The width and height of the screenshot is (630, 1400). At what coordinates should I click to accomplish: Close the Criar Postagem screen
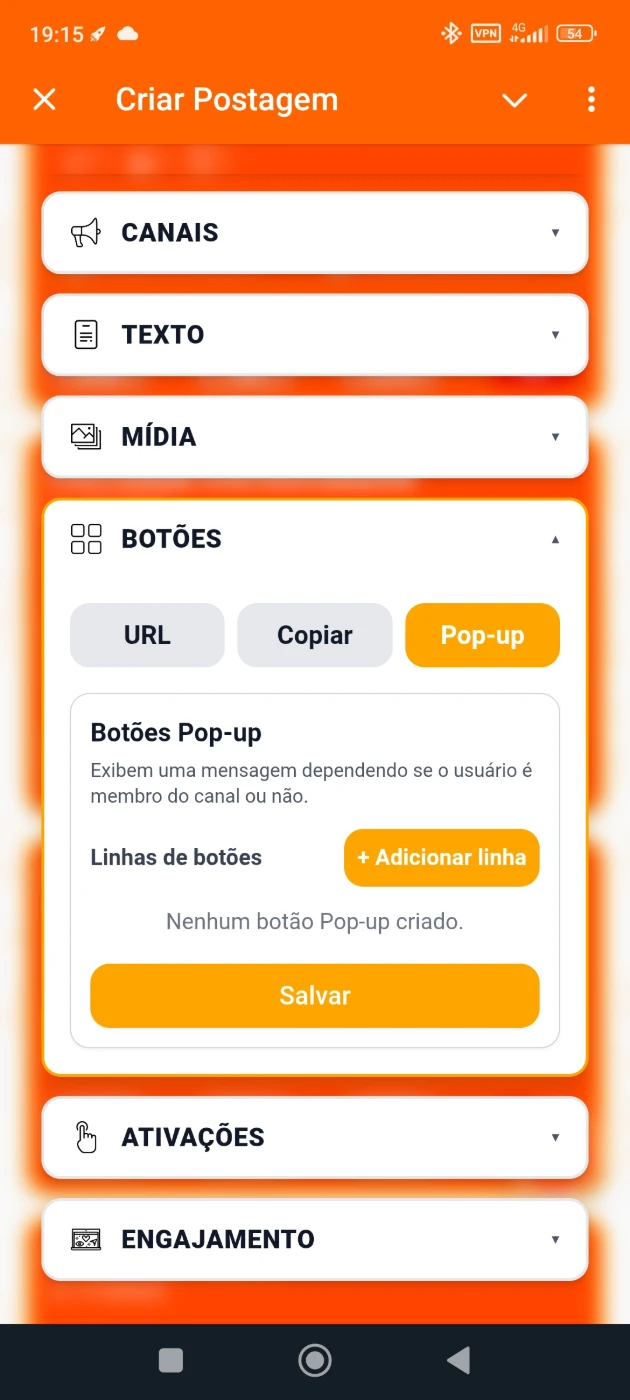(x=44, y=99)
